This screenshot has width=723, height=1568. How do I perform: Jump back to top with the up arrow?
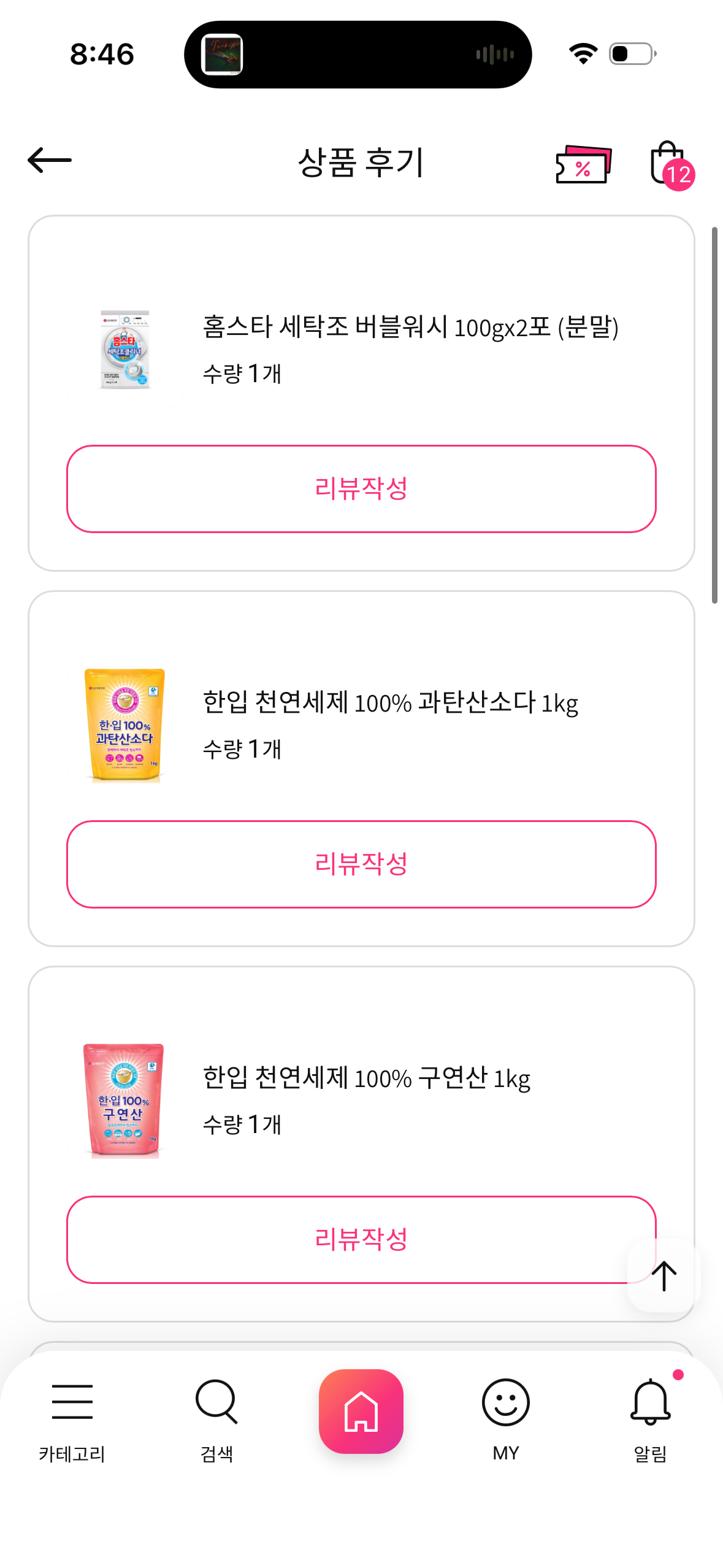[664, 1276]
